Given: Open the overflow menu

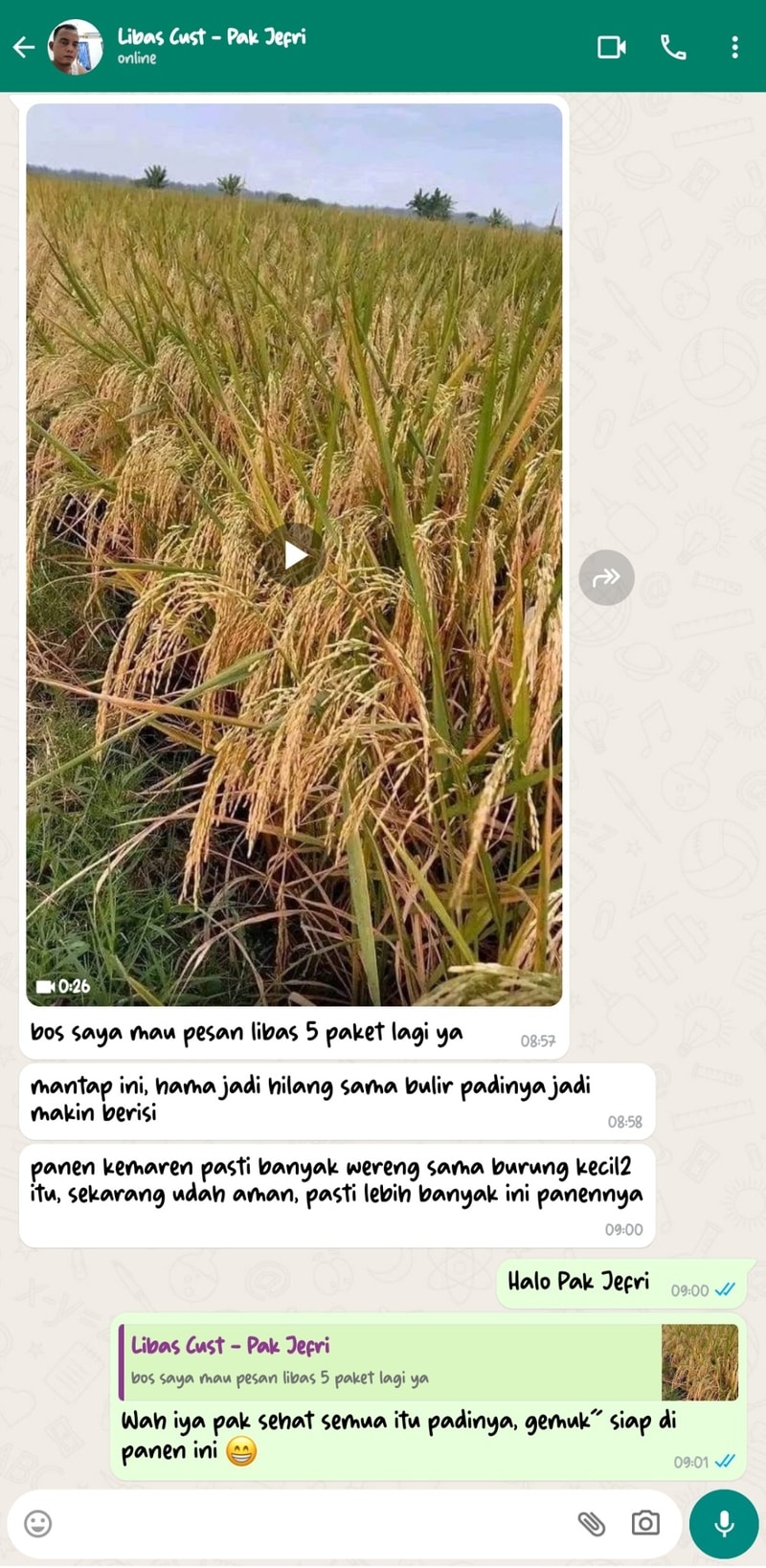Looking at the screenshot, I should (734, 47).
